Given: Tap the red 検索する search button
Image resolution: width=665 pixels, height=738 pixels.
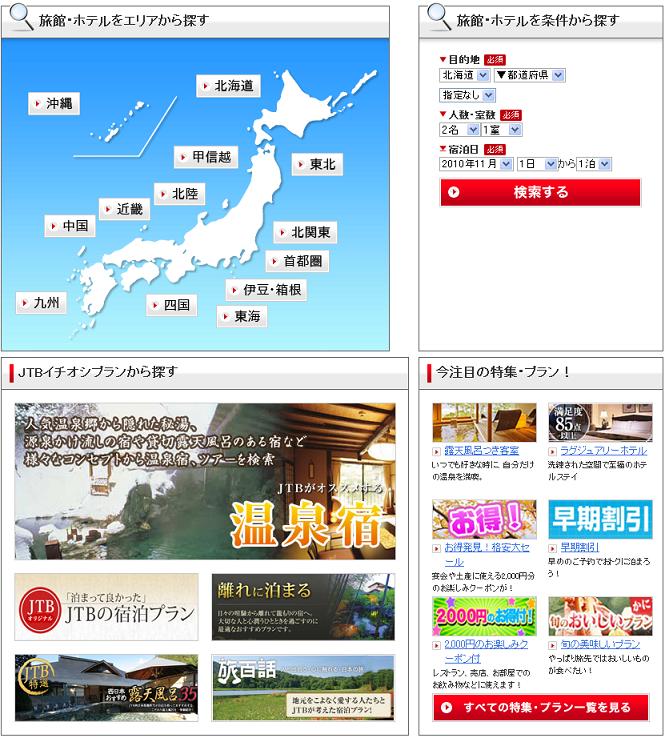Looking at the screenshot, I should (540, 192).
